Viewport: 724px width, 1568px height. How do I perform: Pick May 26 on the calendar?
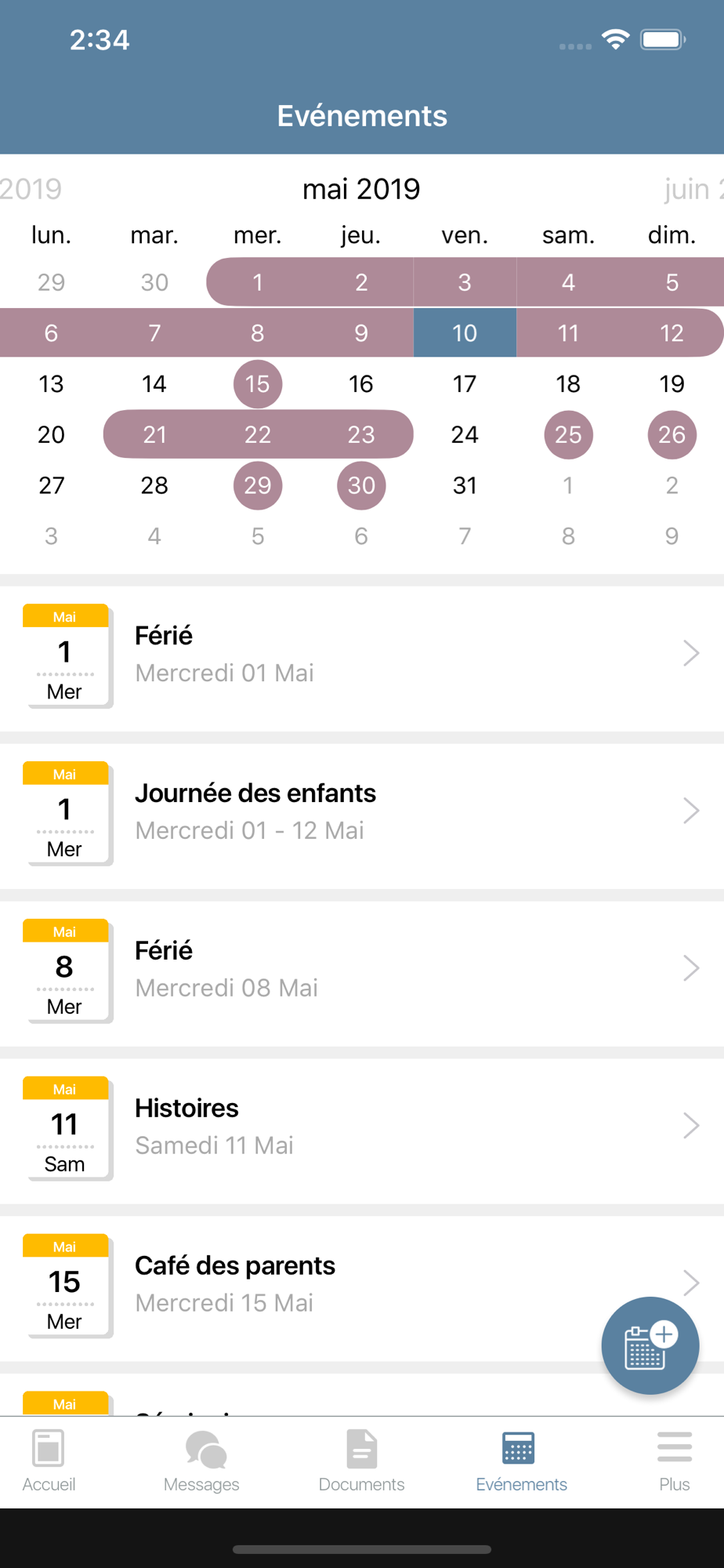coord(672,434)
